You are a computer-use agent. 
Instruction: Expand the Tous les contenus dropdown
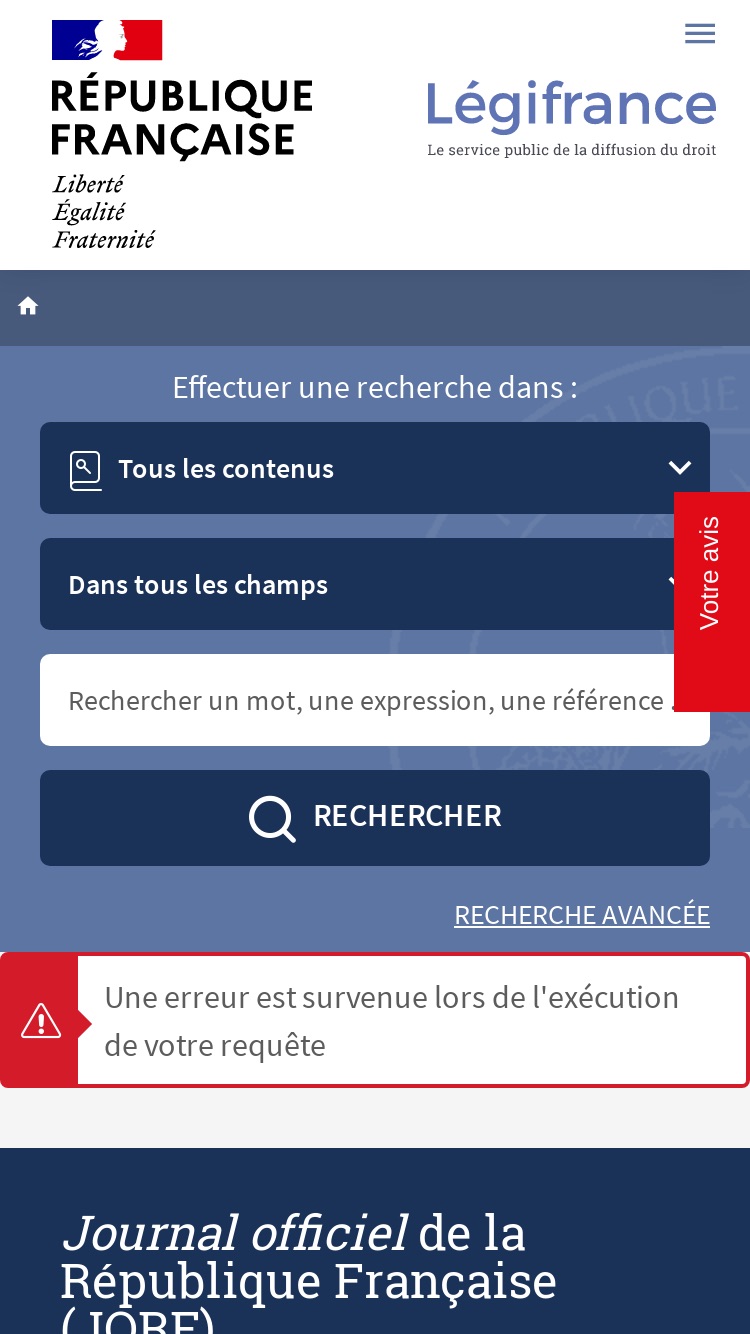[x=375, y=468]
